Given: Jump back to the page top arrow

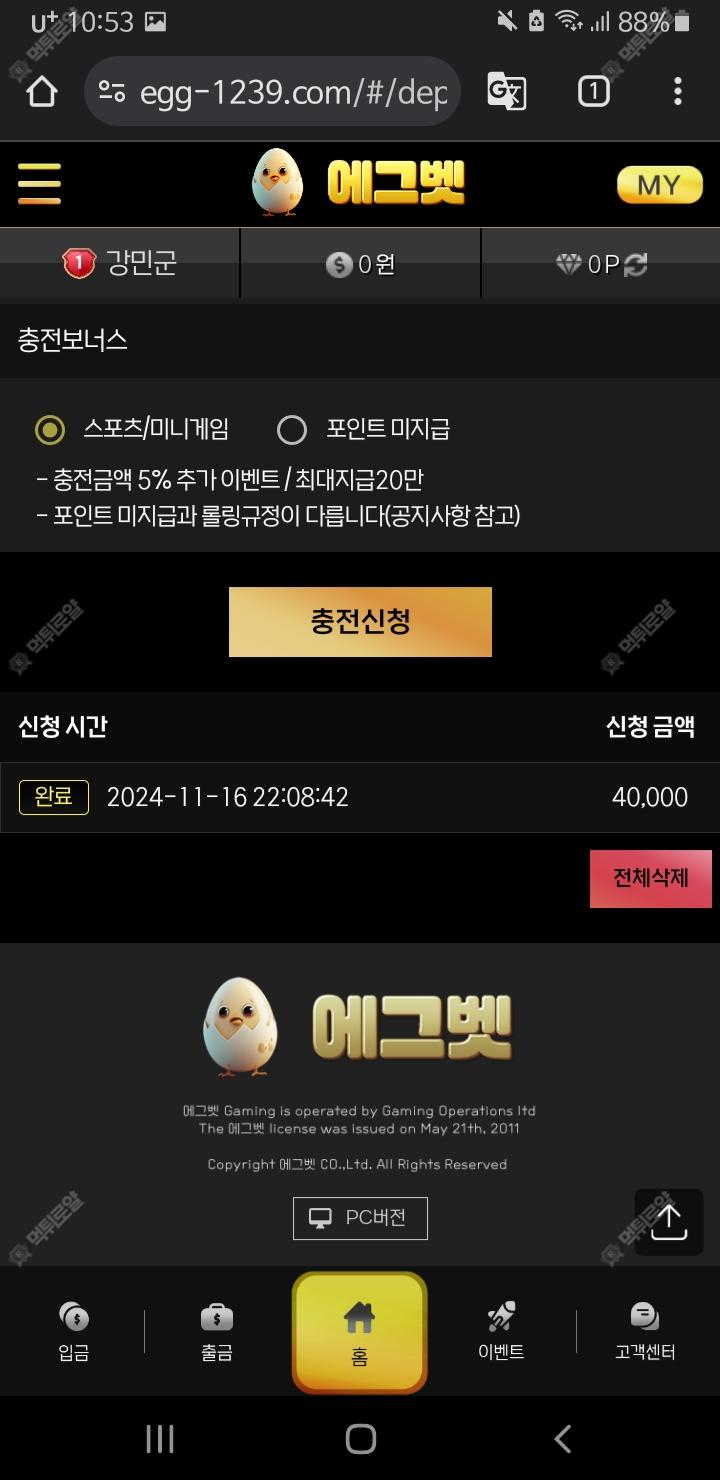Looking at the screenshot, I should 668,1222.
